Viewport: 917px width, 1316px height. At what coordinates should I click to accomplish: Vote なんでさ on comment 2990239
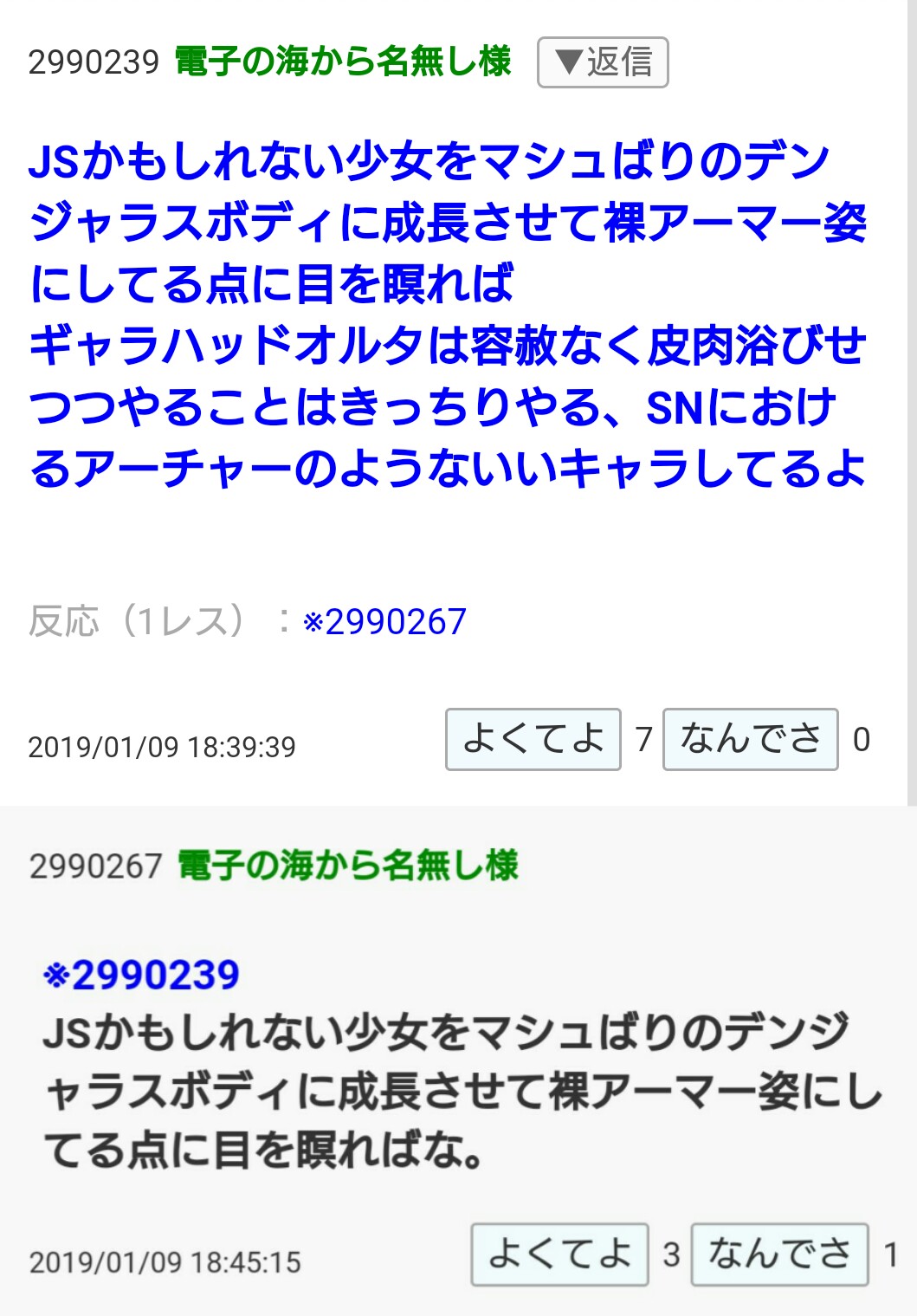coord(750,739)
